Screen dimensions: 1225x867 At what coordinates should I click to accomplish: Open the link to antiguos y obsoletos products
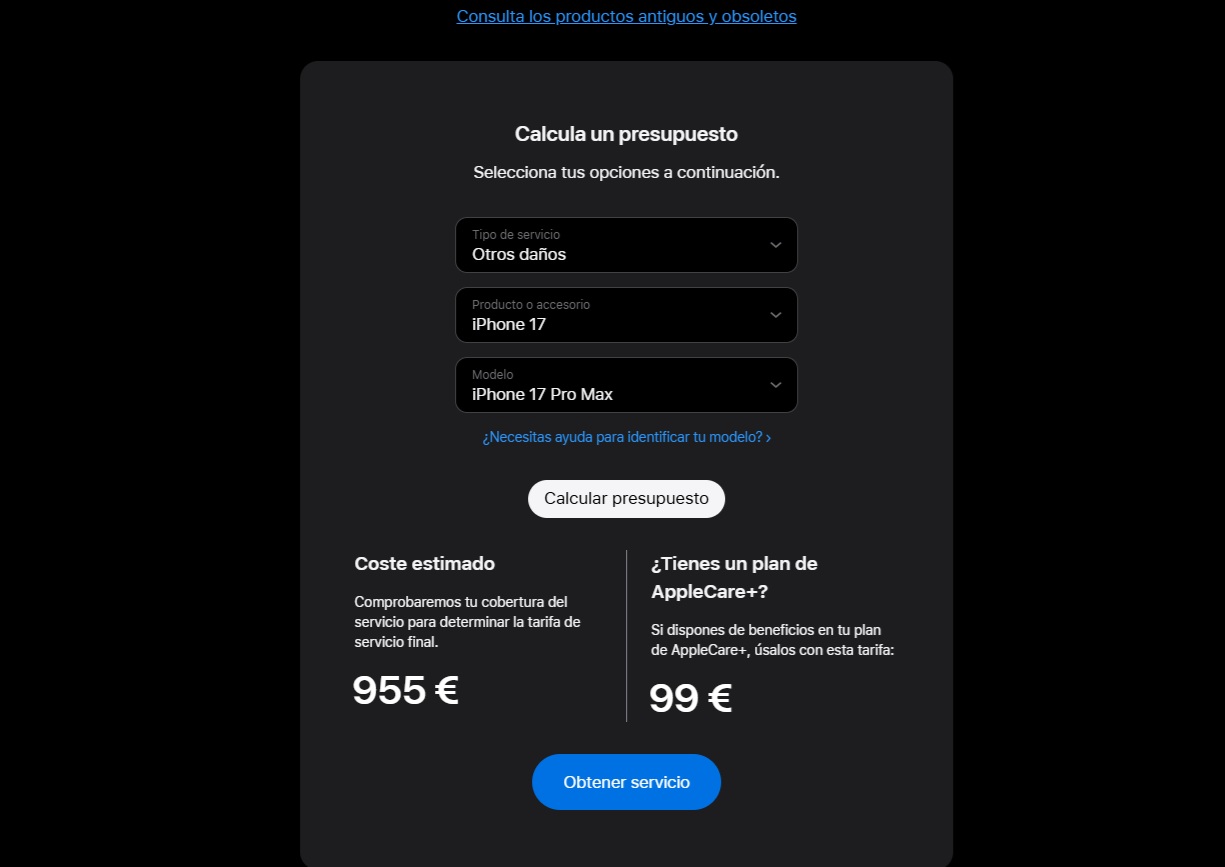click(626, 16)
